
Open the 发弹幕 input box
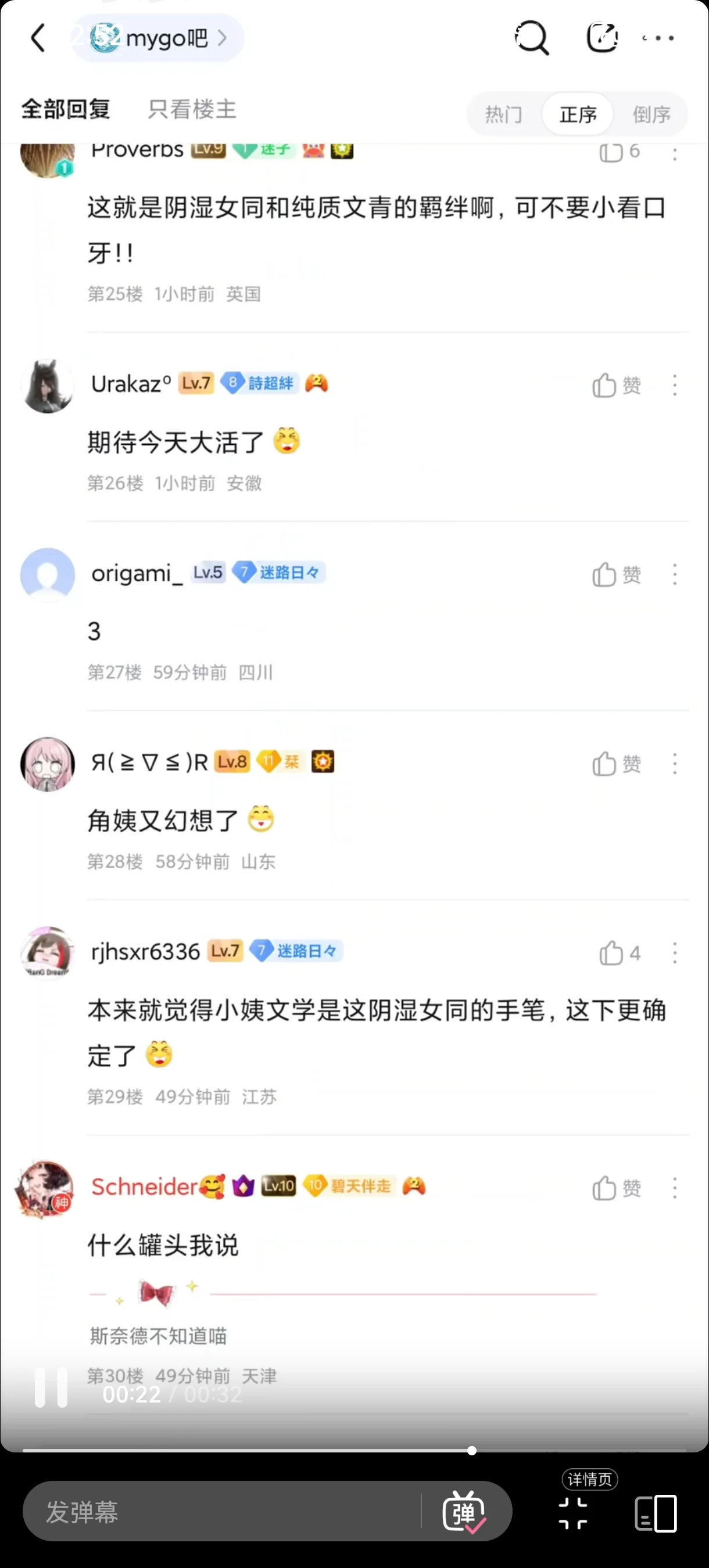click(219, 1512)
